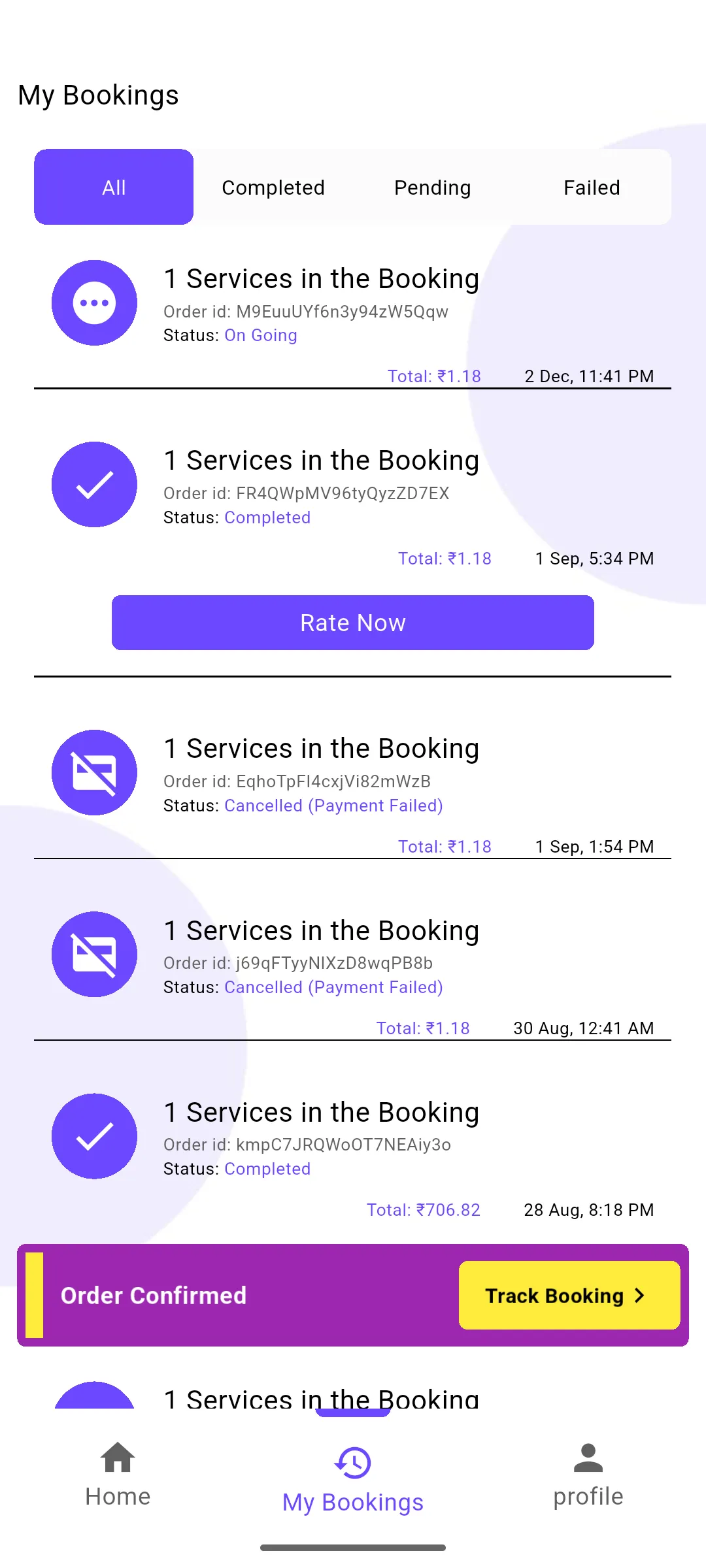Viewport: 706px width, 1568px height.
Task: Tap the Cancelled Payment Failed status text
Action: (334, 805)
